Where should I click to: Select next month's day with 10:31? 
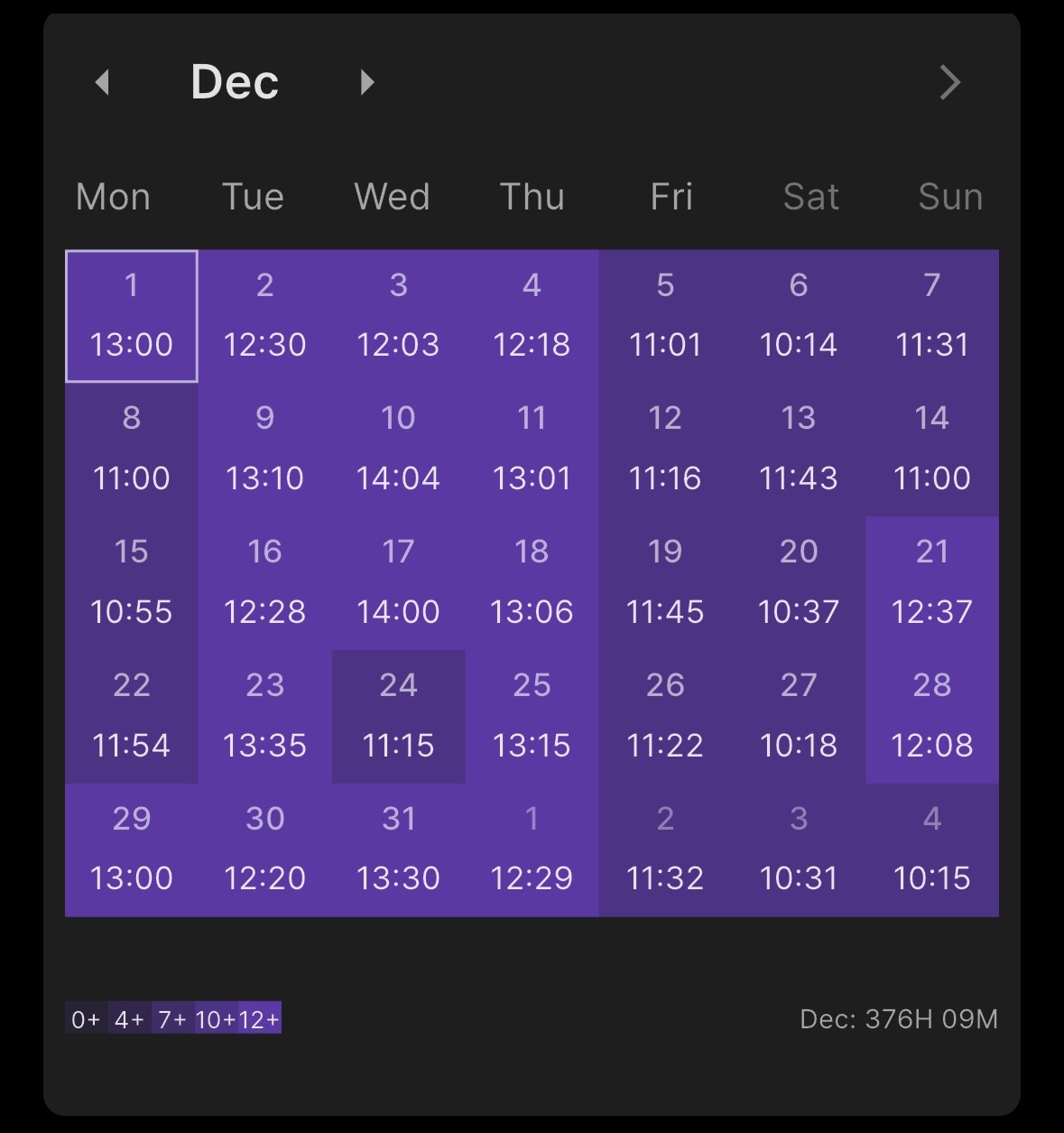point(799,850)
